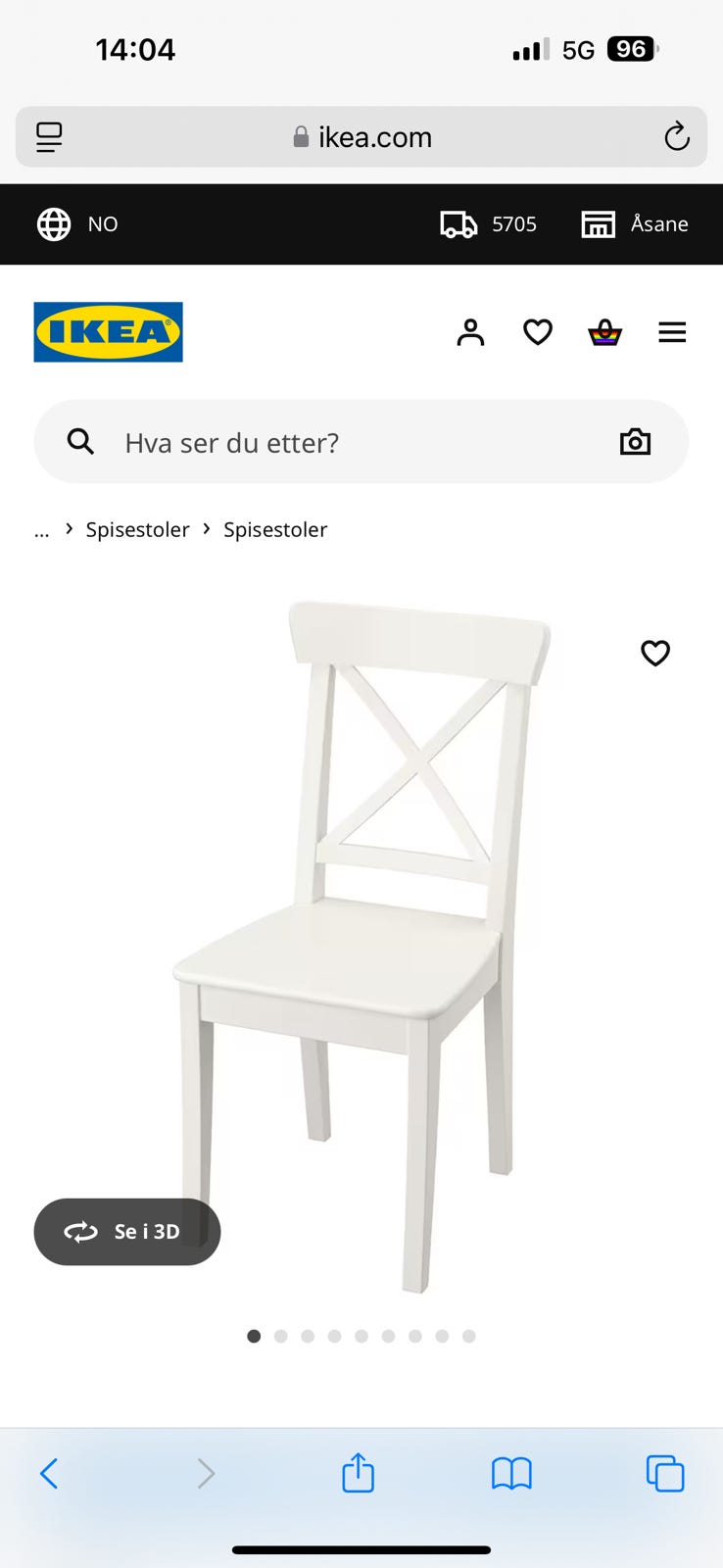Open the Åsane store location icon
Image resolution: width=723 pixels, height=1568 pixels.
[599, 223]
